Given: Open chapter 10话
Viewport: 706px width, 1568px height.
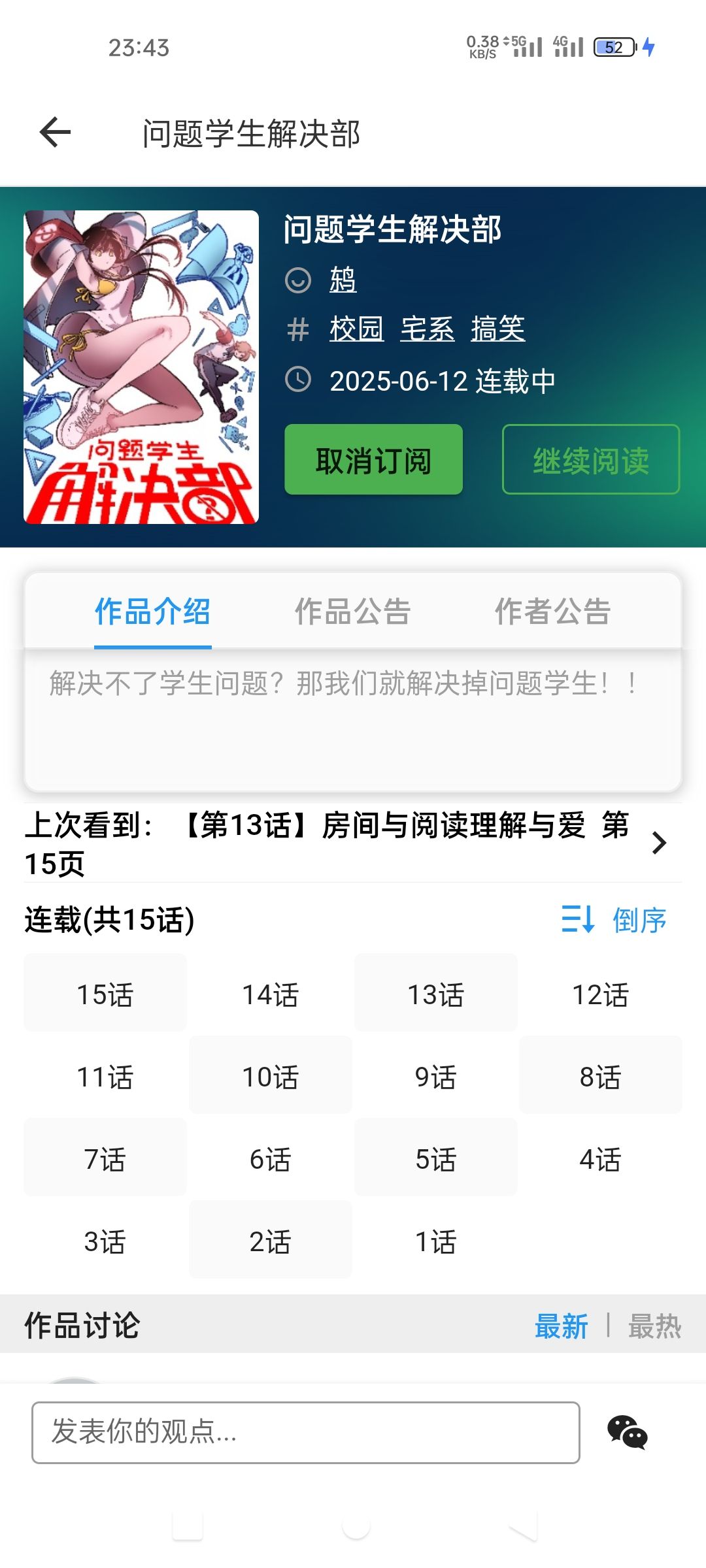Looking at the screenshot, I should [270, 1077].
